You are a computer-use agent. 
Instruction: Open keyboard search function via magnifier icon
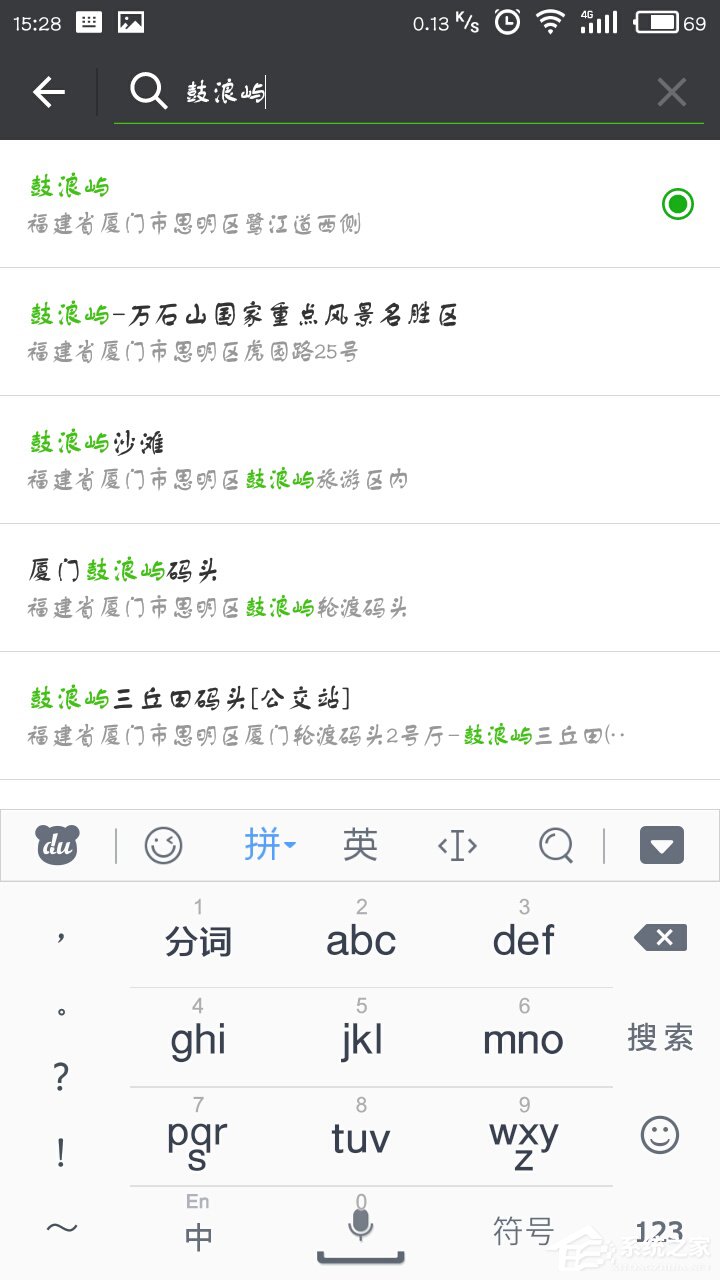(x=555, y=845)
